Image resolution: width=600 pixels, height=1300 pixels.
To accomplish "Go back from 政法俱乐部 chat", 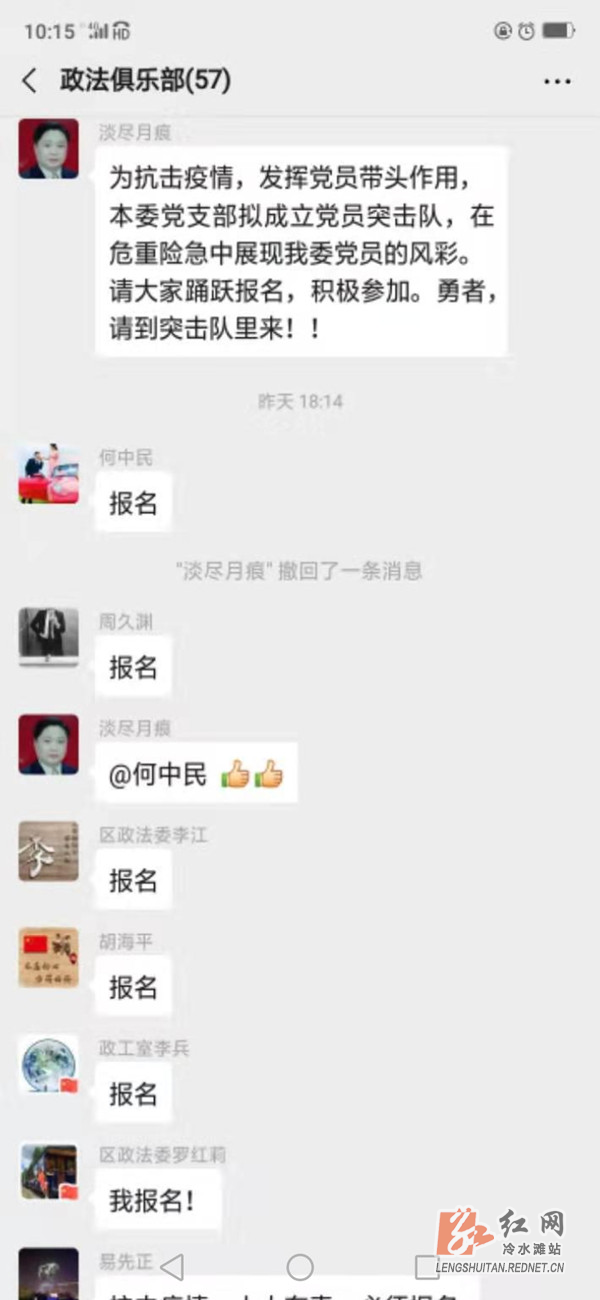I will 30,81.
